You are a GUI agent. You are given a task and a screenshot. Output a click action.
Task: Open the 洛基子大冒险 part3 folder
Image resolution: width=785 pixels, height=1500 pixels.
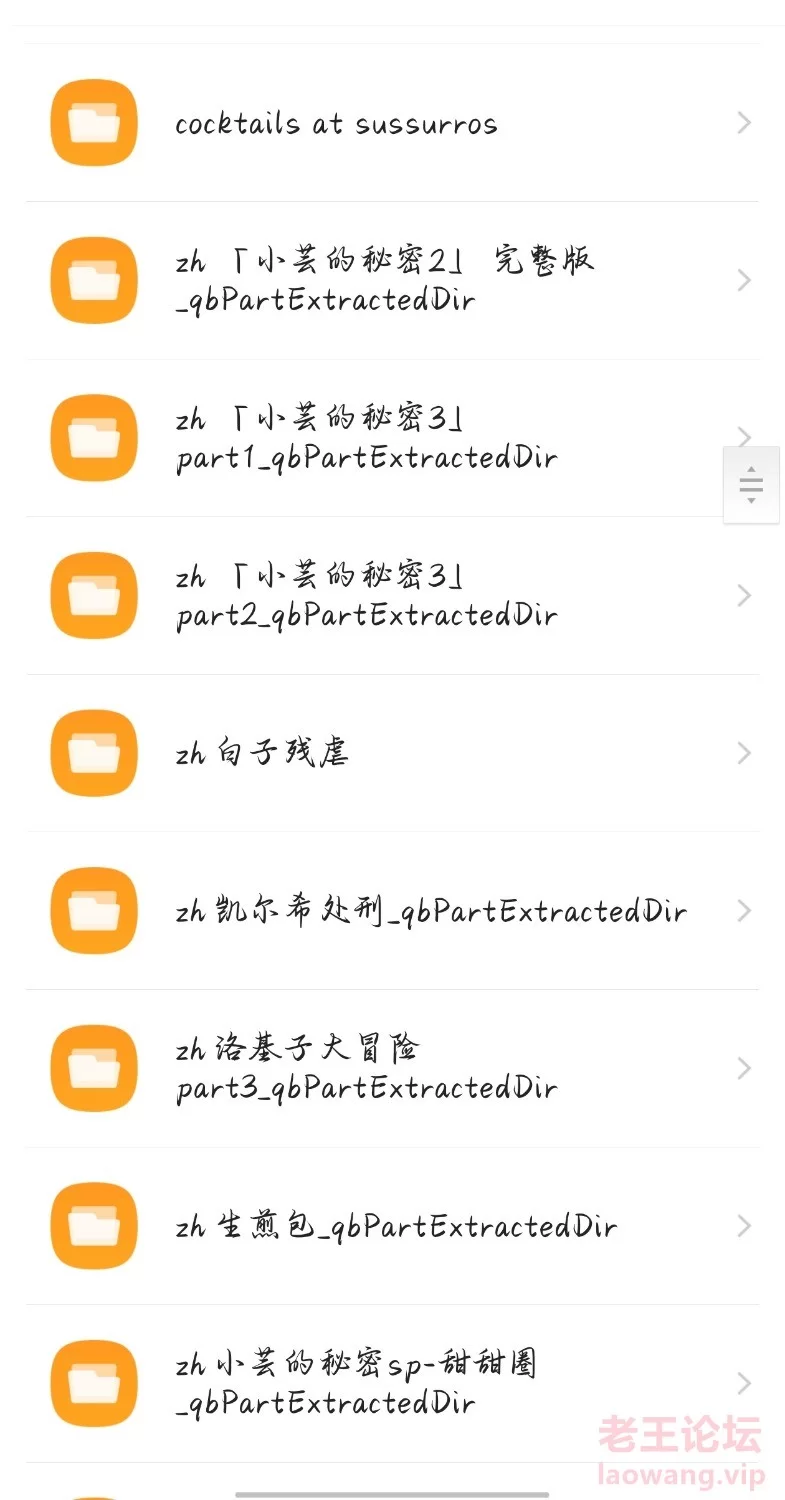point(366,1068)
